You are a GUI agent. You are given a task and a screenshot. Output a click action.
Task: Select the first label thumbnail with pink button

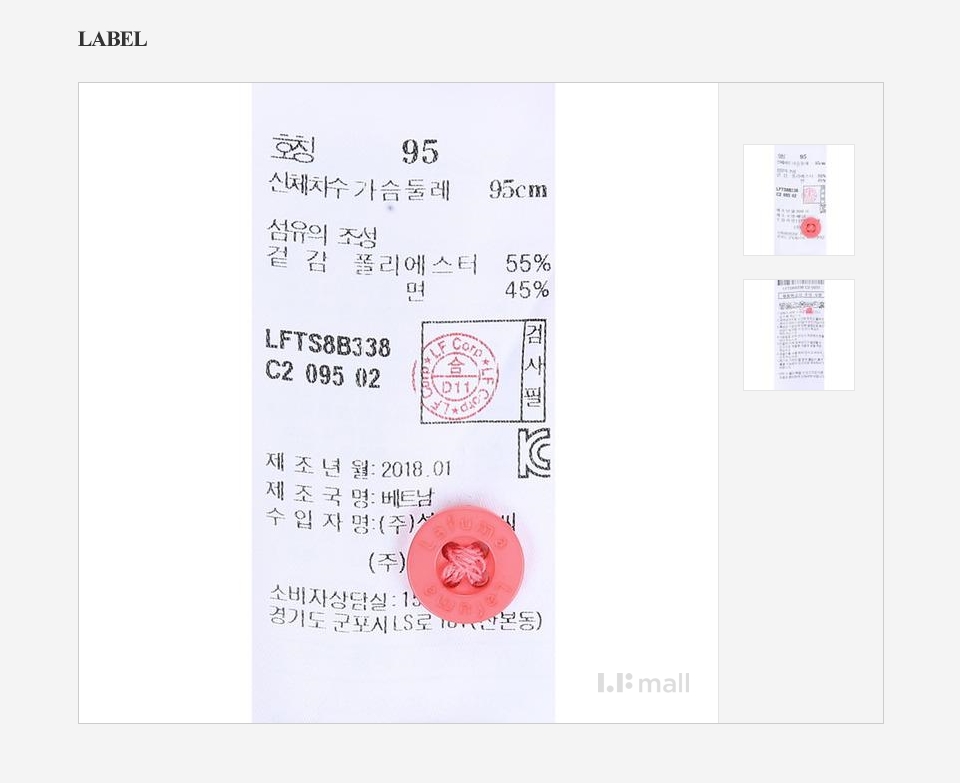798,200
